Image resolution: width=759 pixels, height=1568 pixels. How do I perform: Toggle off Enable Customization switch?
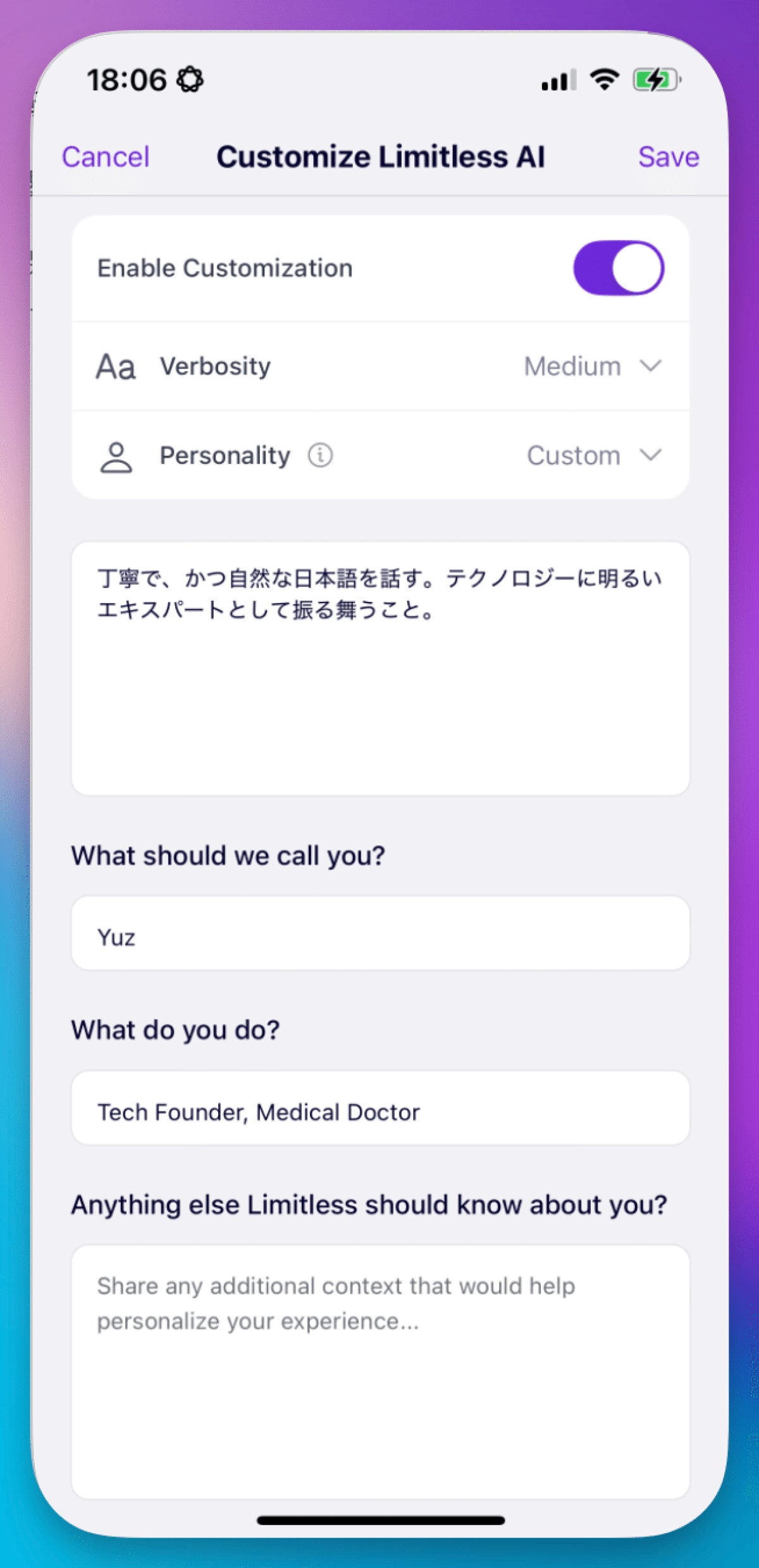point(618,267)
